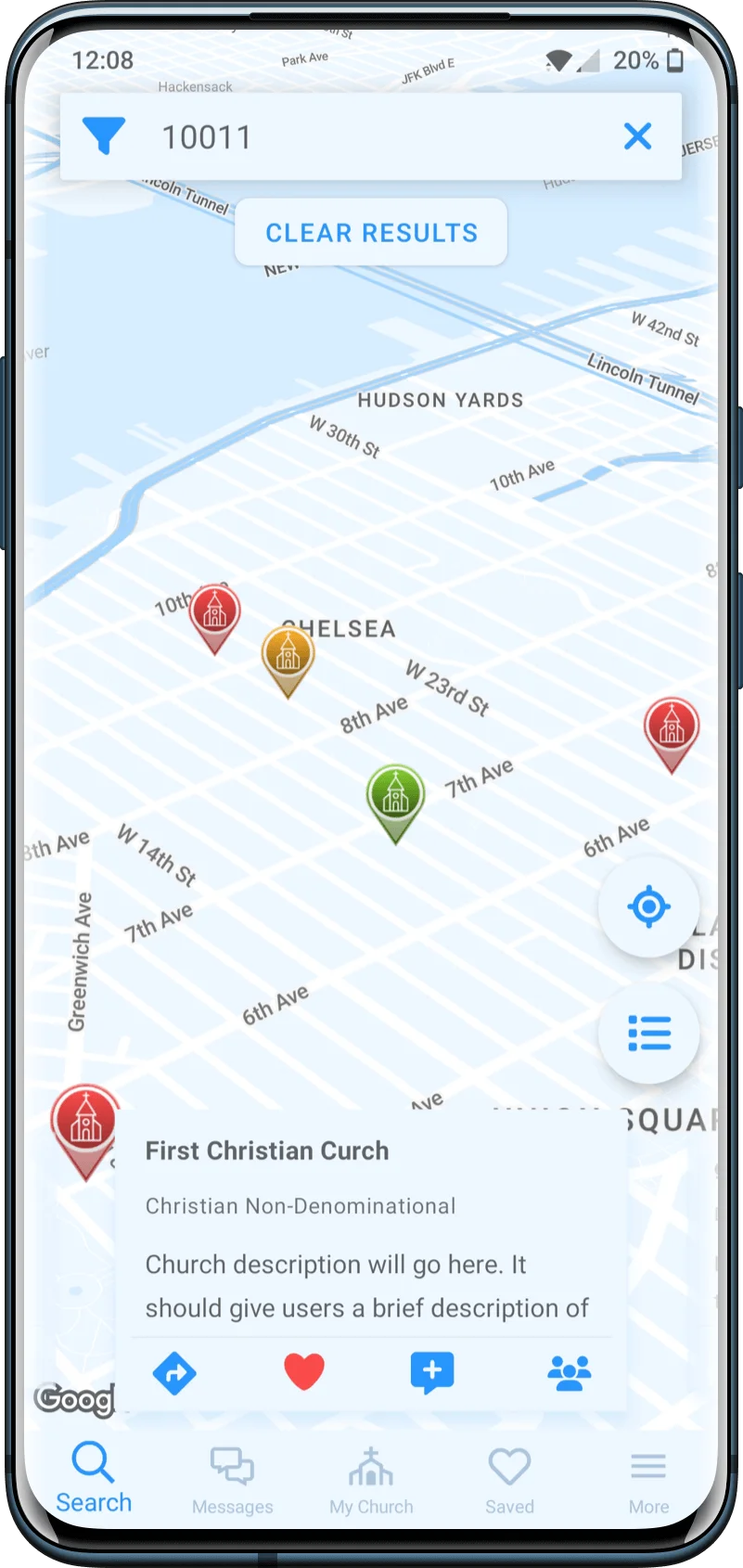Image resolution: width=743 pixels, height=1568 pixels.
Task: Select the yellow church pin in Chelsea
Action: click(x=288, y=655)
